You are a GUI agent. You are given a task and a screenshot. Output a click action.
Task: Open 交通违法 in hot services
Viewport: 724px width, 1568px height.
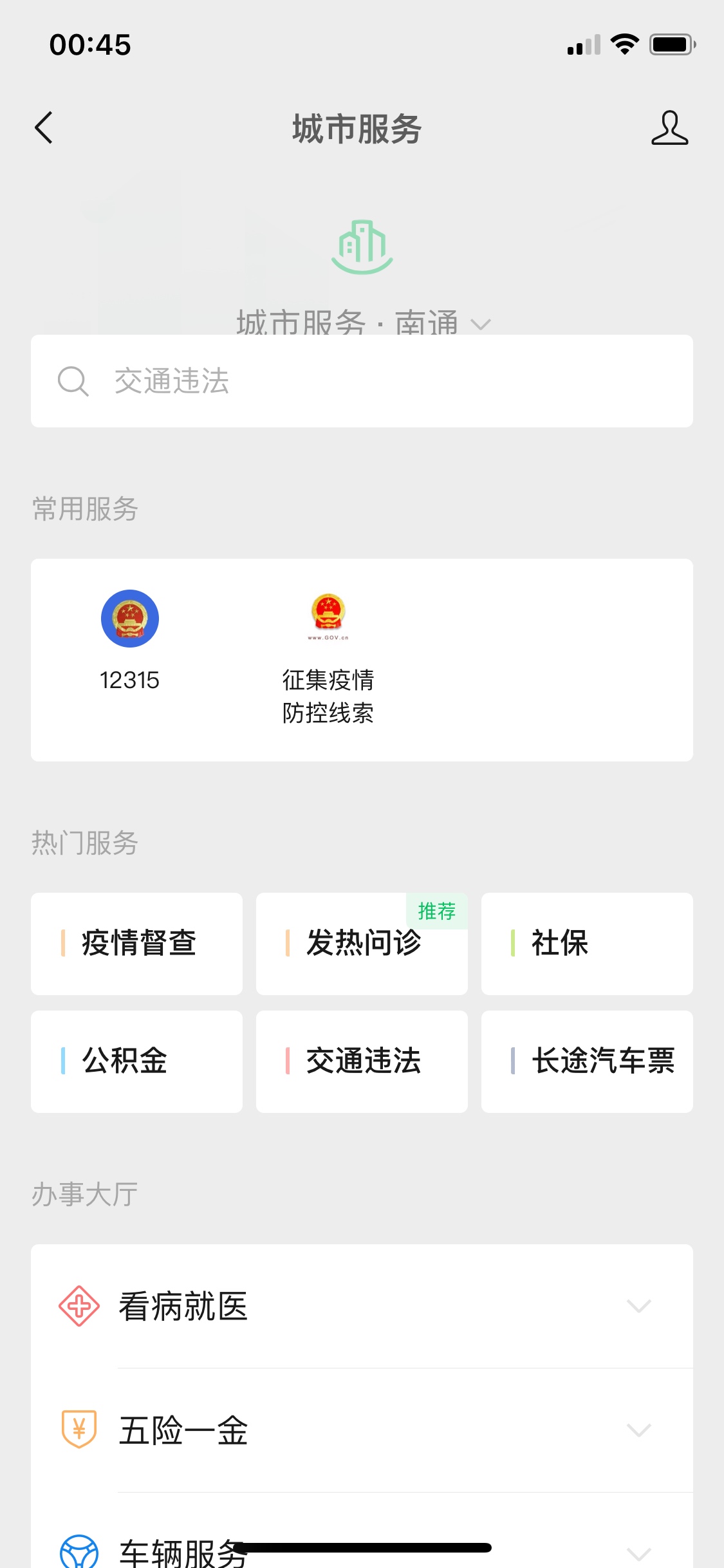pos(362,1061)
